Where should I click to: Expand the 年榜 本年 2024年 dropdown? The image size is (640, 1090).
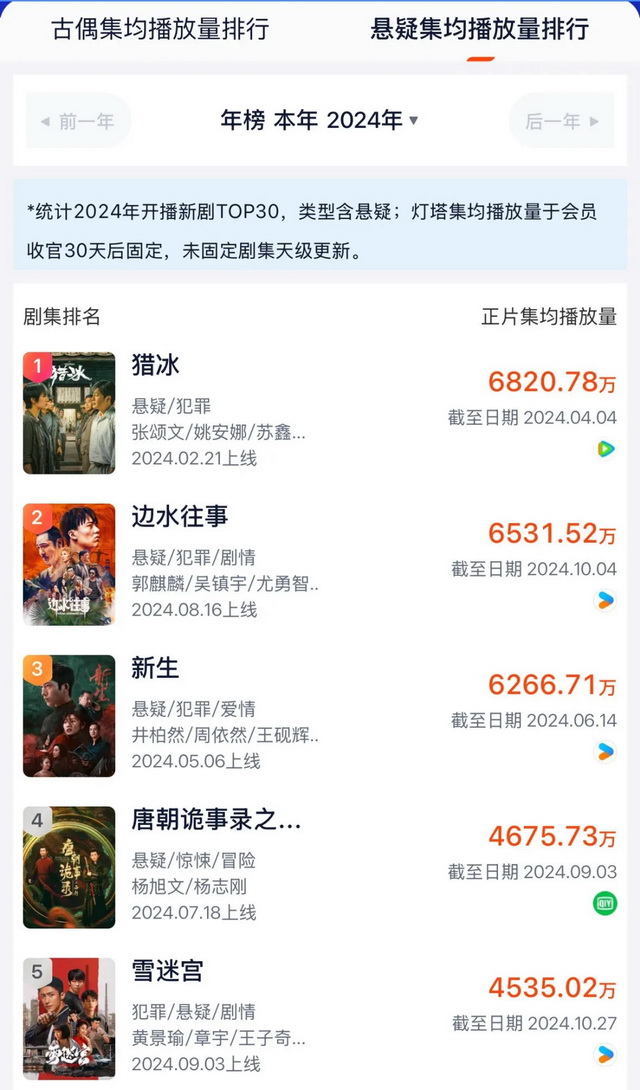(x=319, y=121)
